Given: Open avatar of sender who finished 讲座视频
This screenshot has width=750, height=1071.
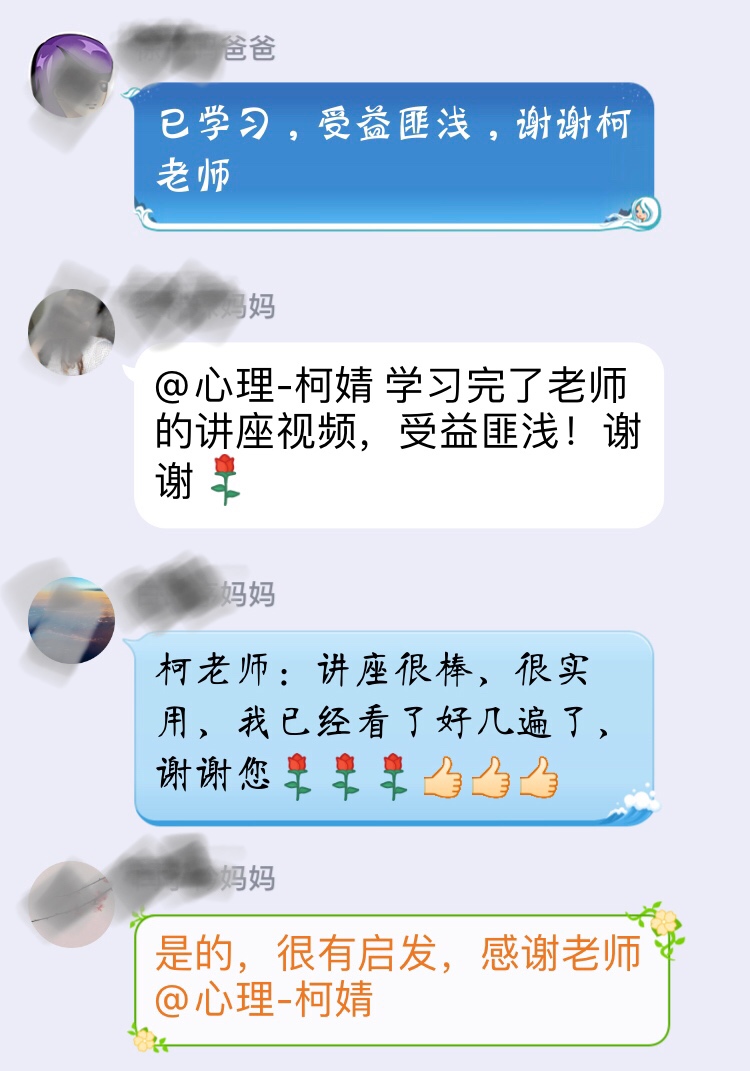Looking at the screenshot, I should click(x=72, y=332).
